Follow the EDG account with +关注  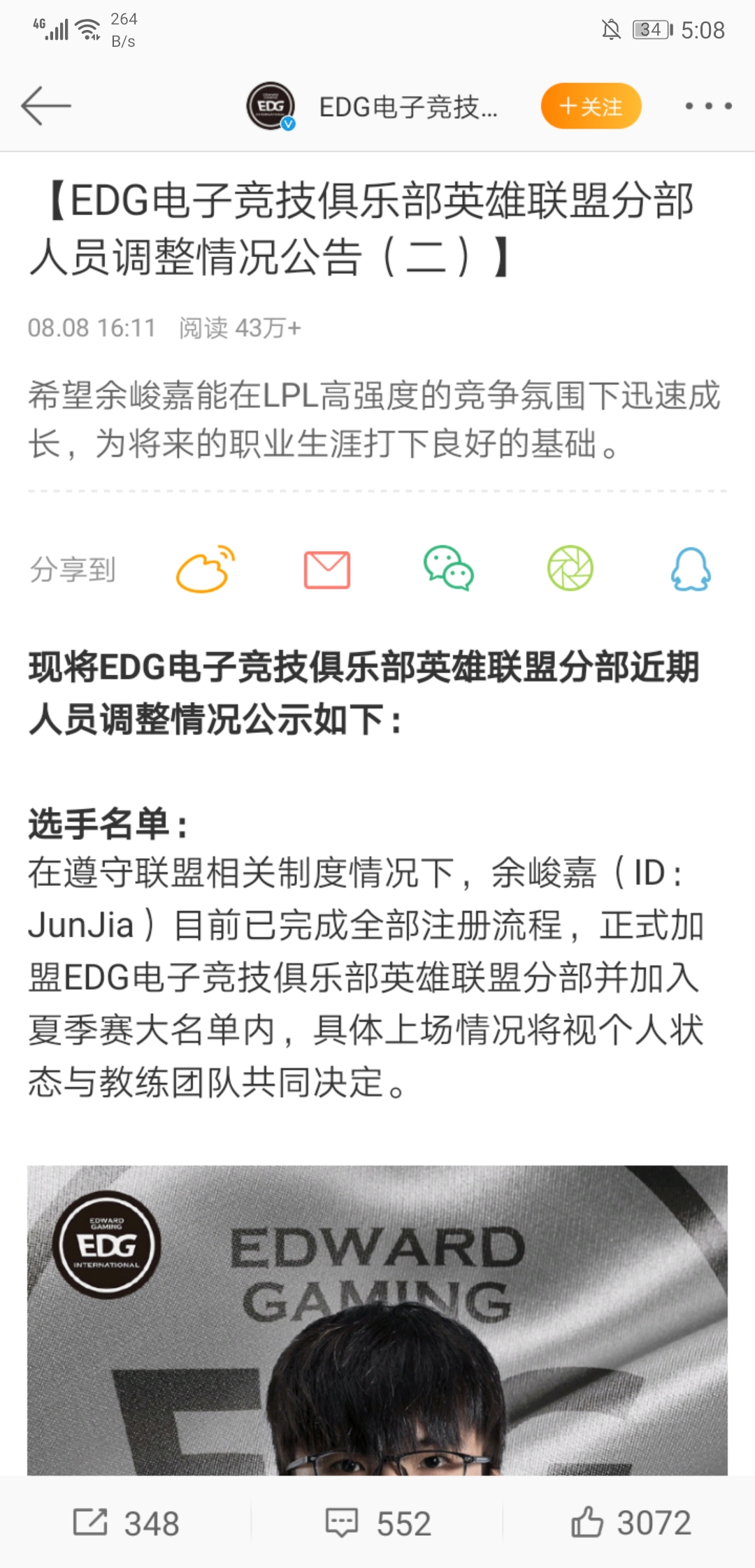pos(591,106)
